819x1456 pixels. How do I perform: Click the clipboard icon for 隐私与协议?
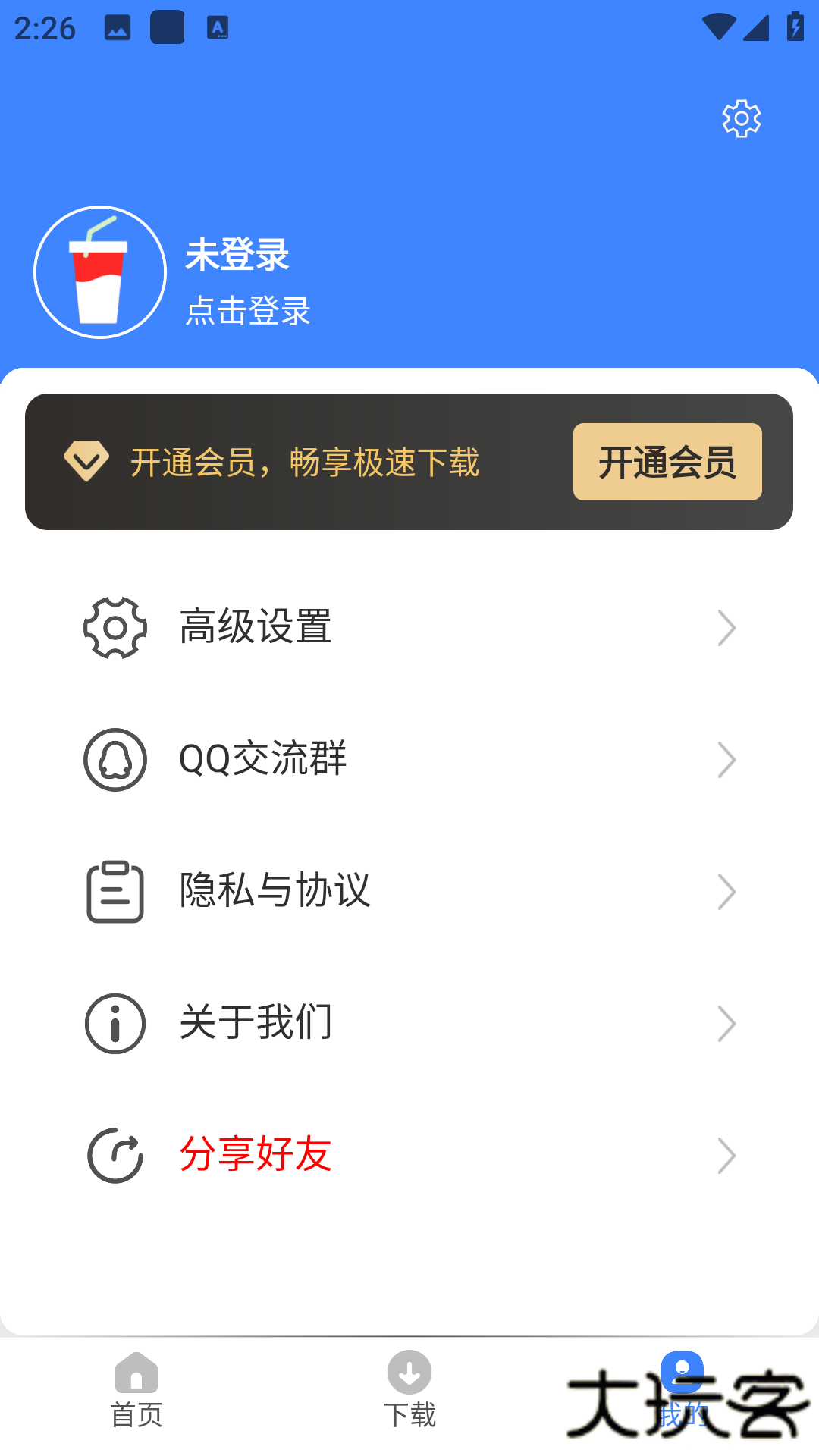(115, 892)
